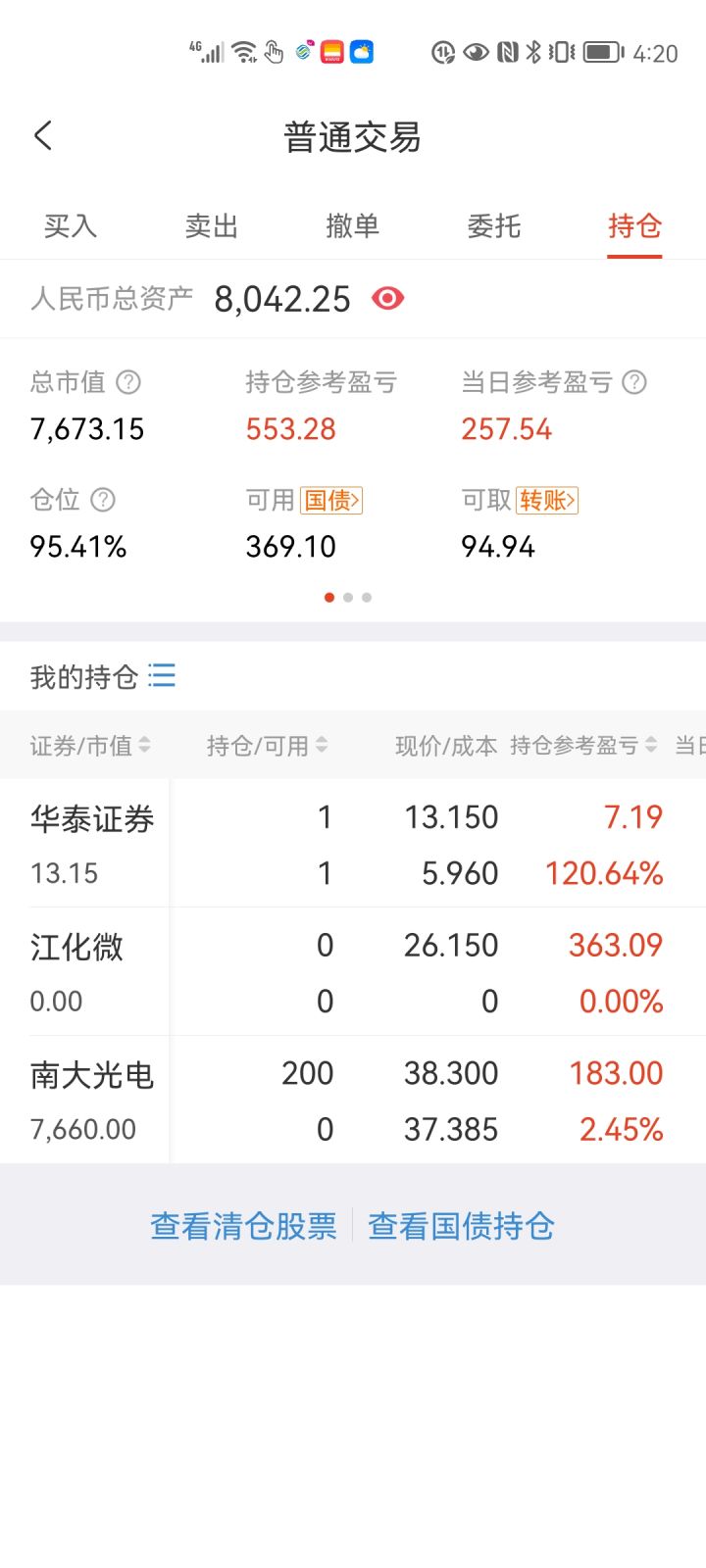Hide total assets with the eye icon
The height and width of the screenshot is (1568, 706).
(387, 298)
